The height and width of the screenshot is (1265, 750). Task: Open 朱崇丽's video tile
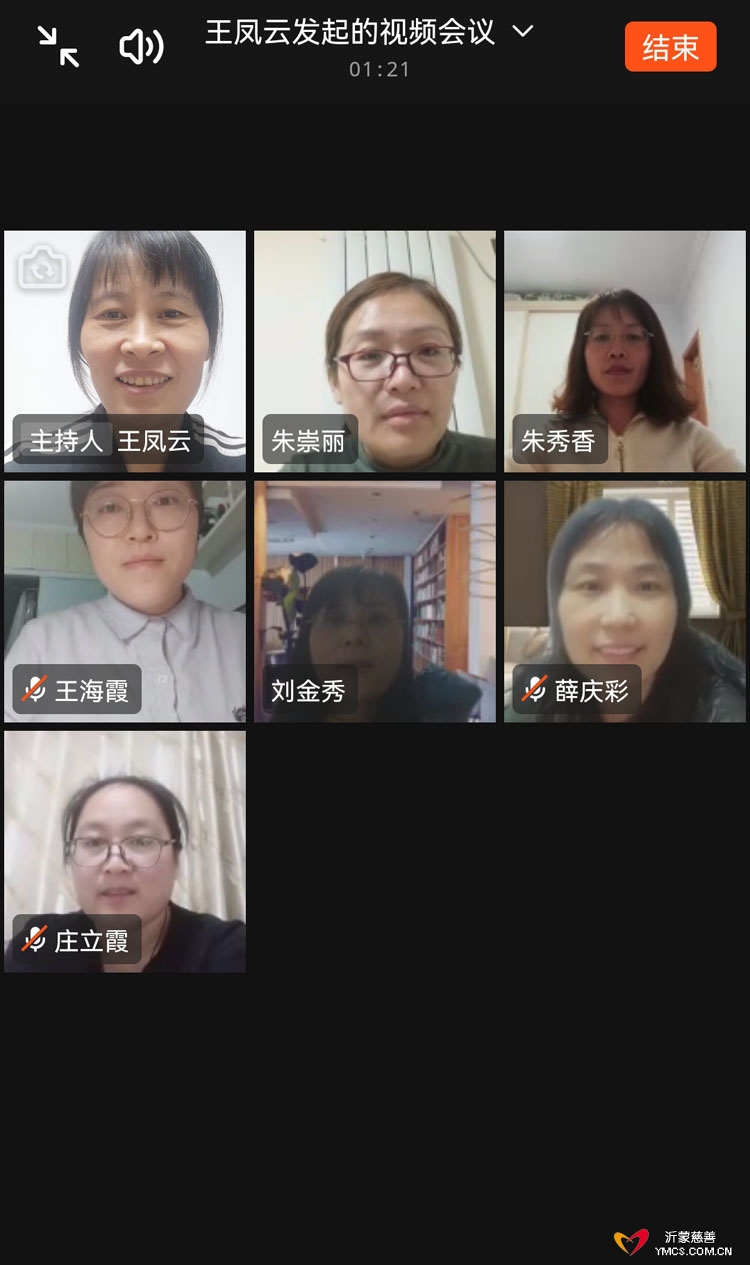[x=375, y=351]
